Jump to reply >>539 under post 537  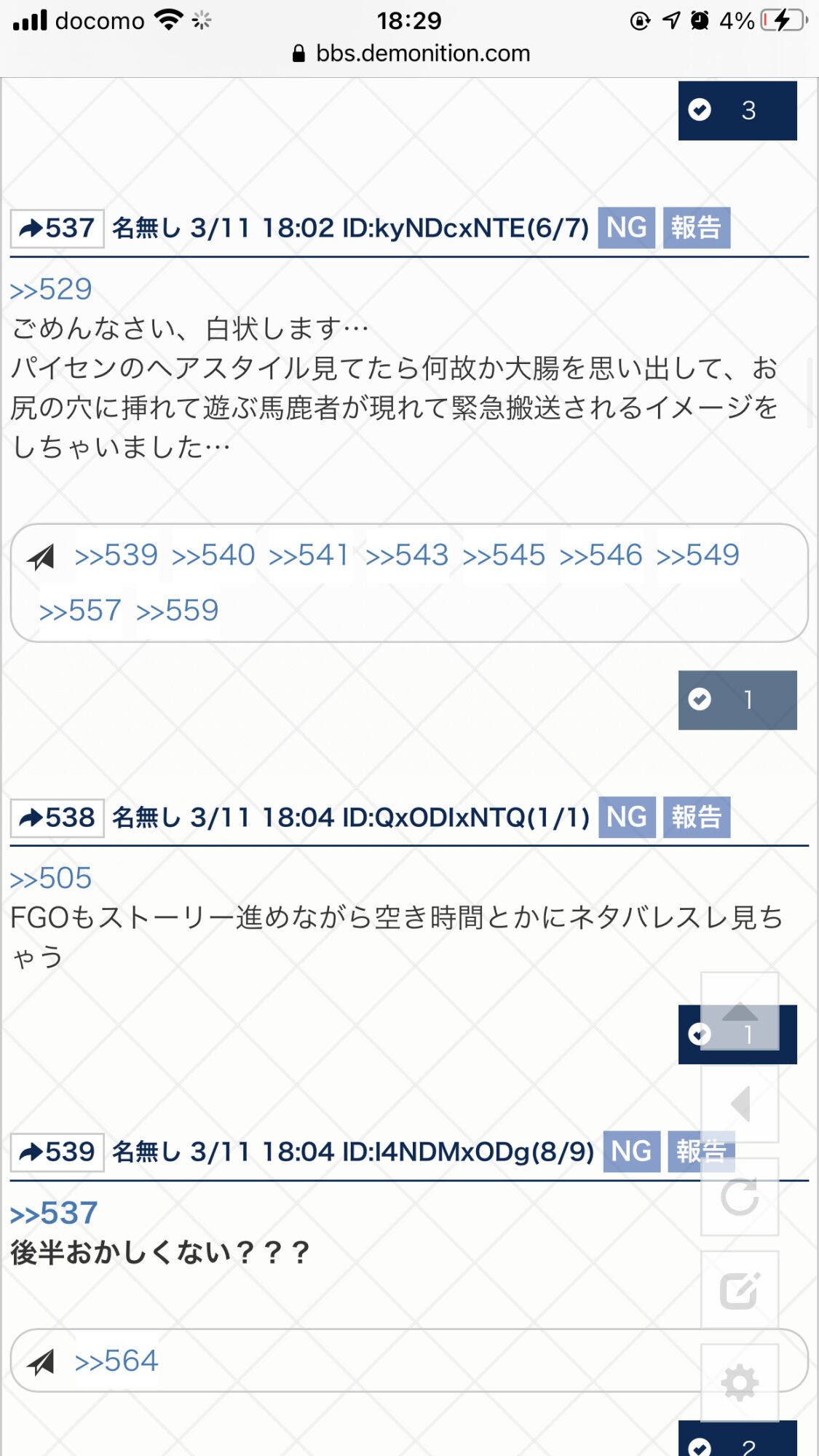[x=116, y=555]
